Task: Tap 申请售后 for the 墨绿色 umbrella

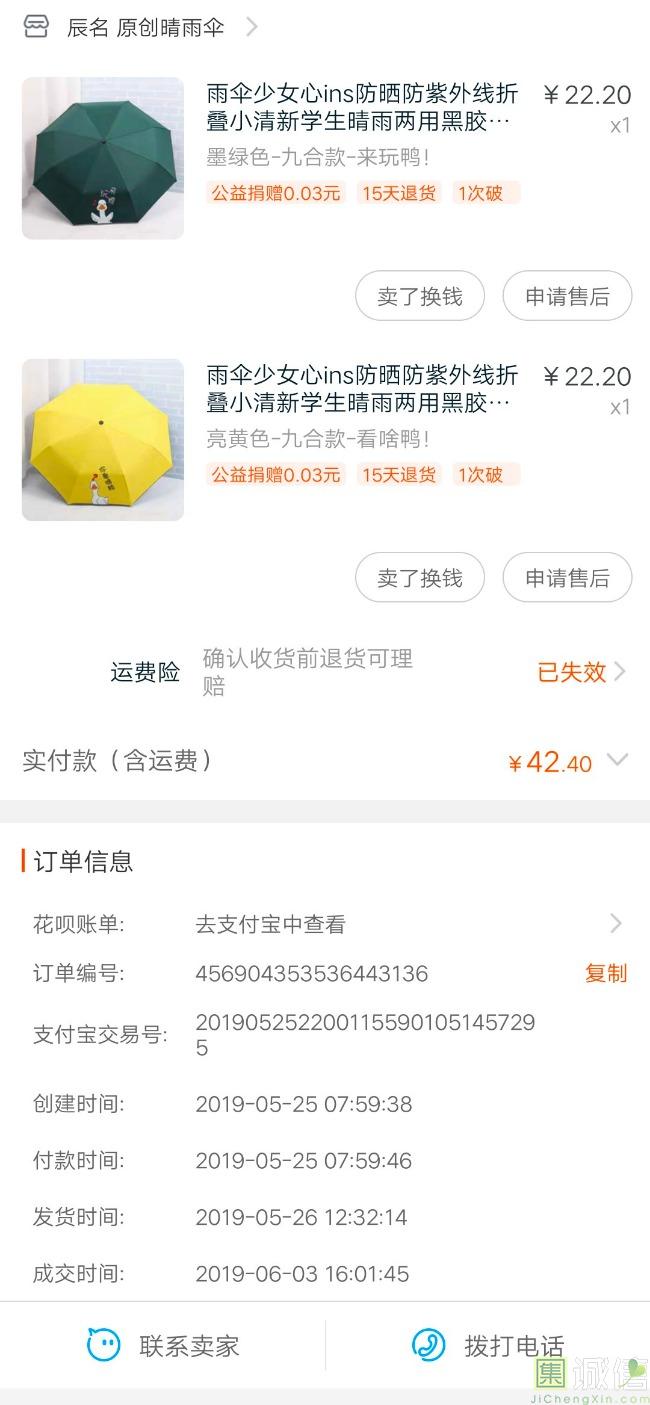Action: (x=567, y=296)
